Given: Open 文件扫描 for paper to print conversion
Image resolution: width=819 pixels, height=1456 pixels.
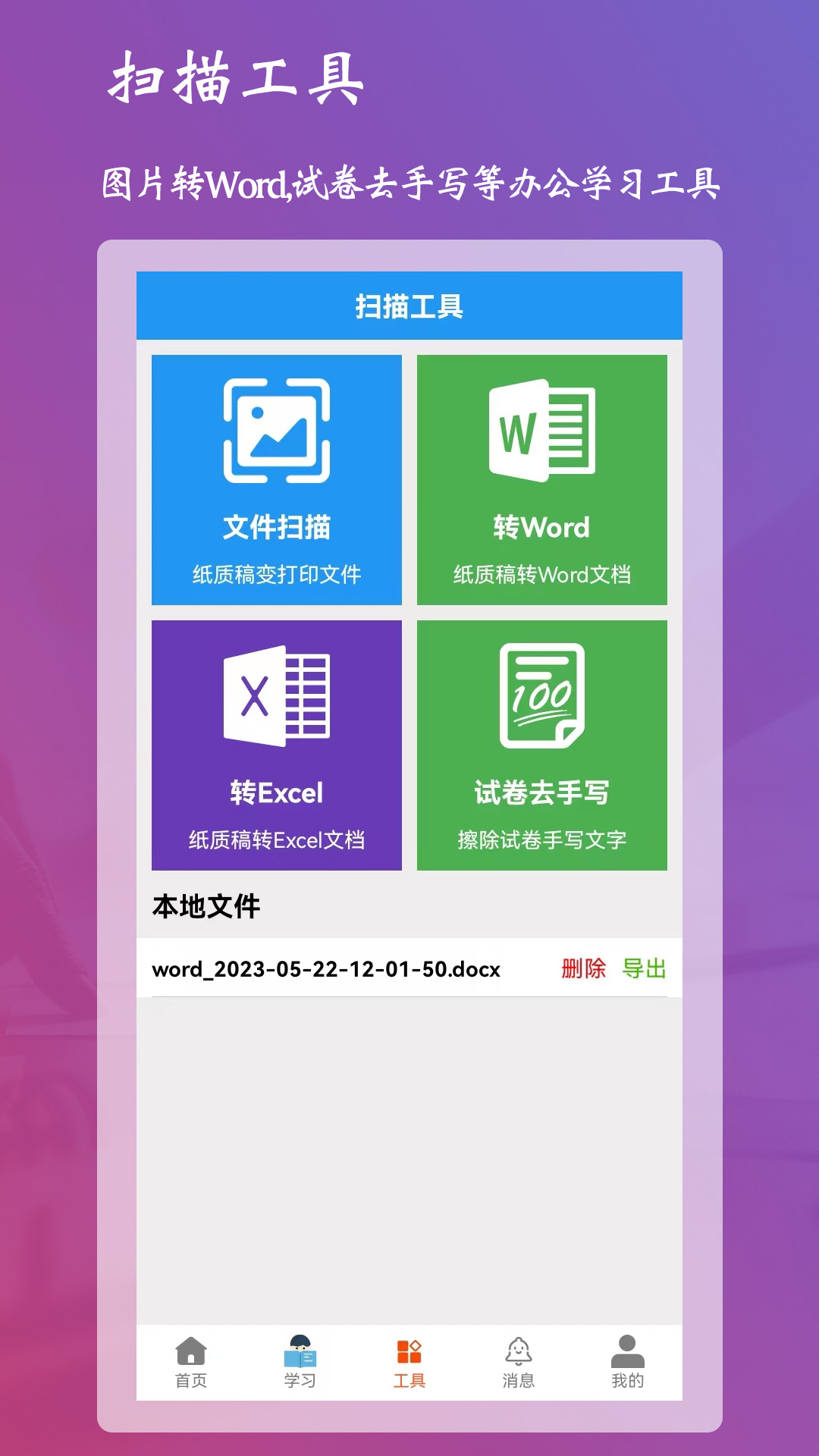Looking at the screenshot, I should point(276,479).
